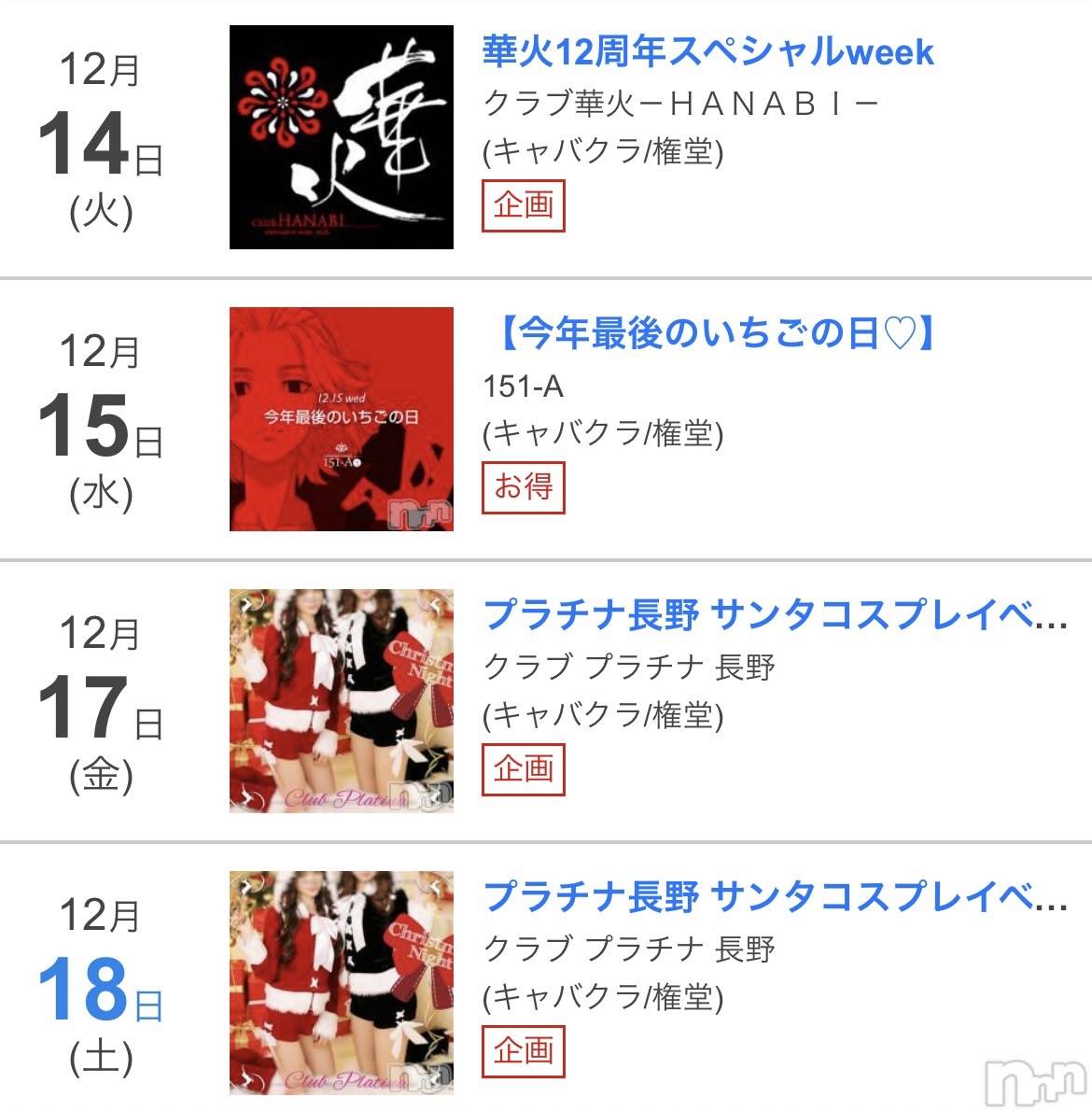
Task: Open the December 18 プラチナ長野 サンタコスプレ link
Action: 775,897
